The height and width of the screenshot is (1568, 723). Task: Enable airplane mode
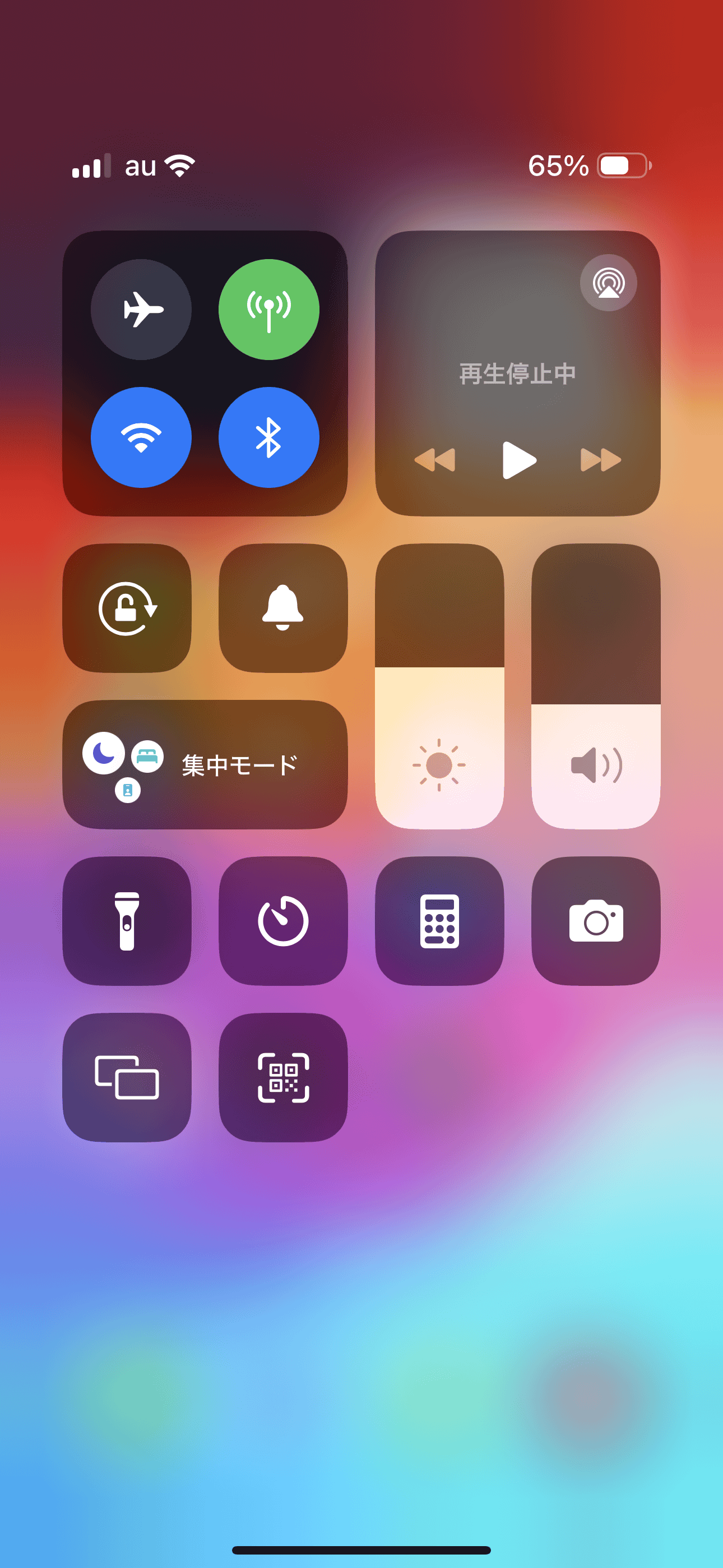coord(141,309)
